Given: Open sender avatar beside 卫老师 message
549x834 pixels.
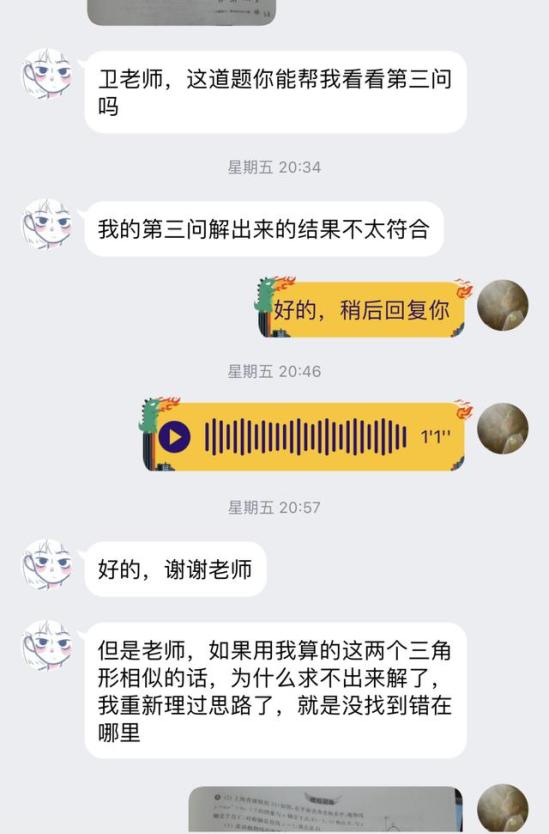Looking at the screenshot, I should coord(47,74).
